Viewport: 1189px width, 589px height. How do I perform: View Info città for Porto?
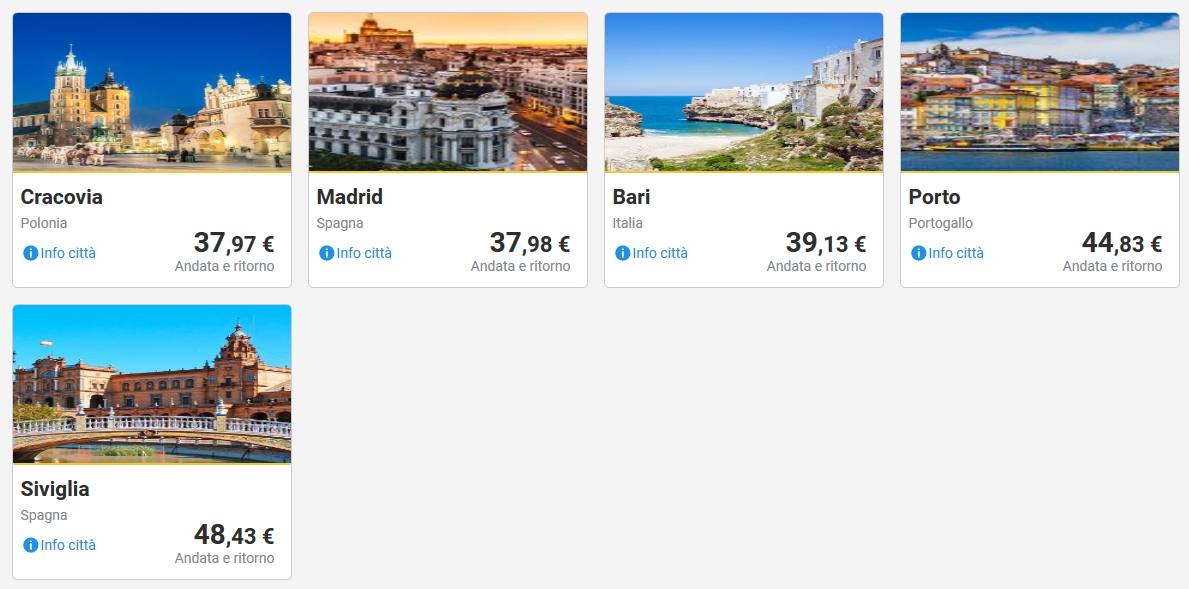948,253
